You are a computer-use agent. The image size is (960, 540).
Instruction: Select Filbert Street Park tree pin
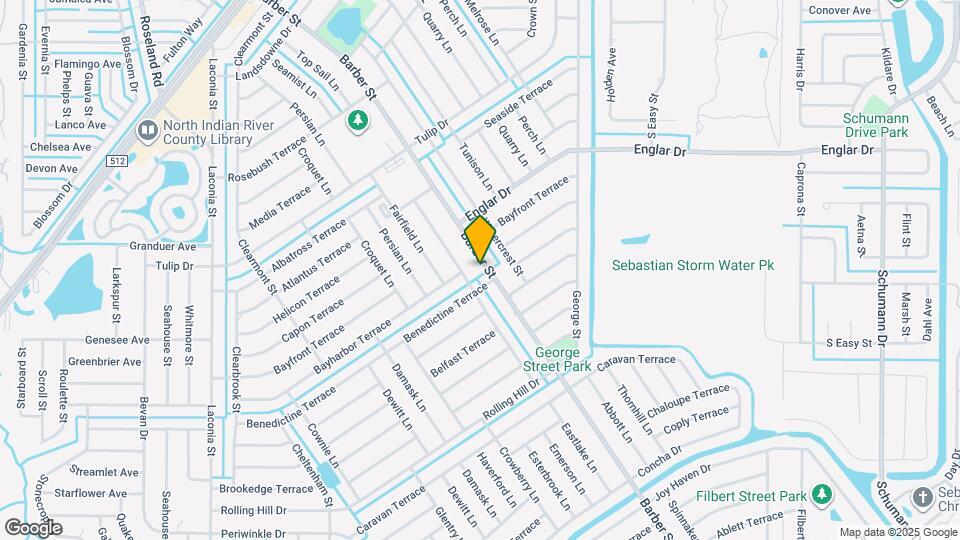(822, 495)
